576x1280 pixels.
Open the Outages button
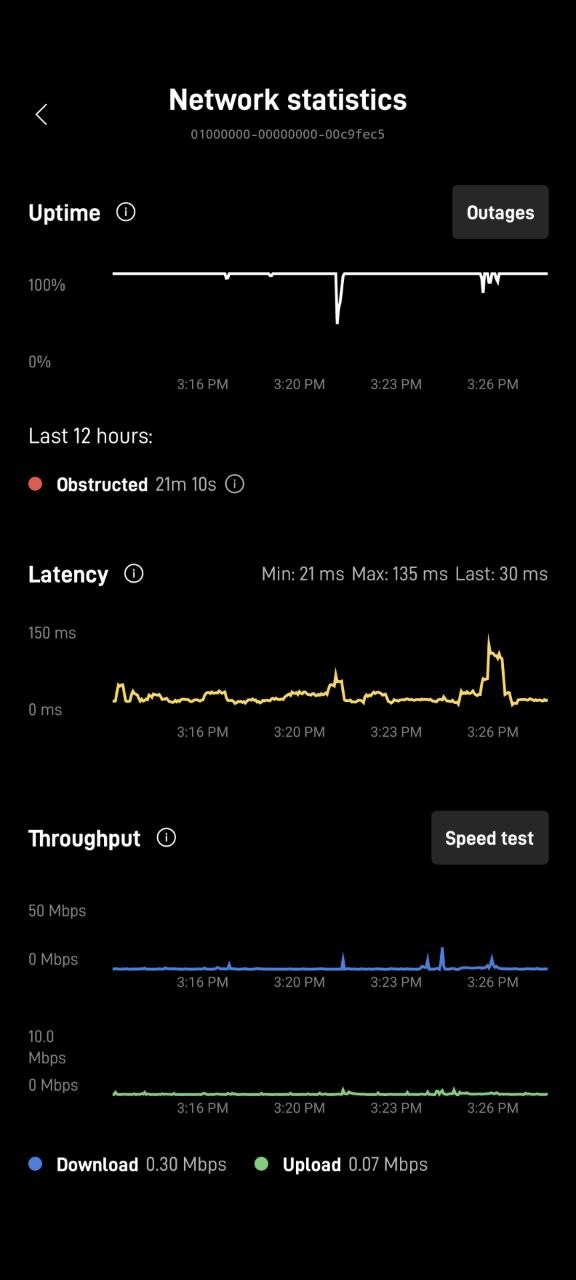500,212
